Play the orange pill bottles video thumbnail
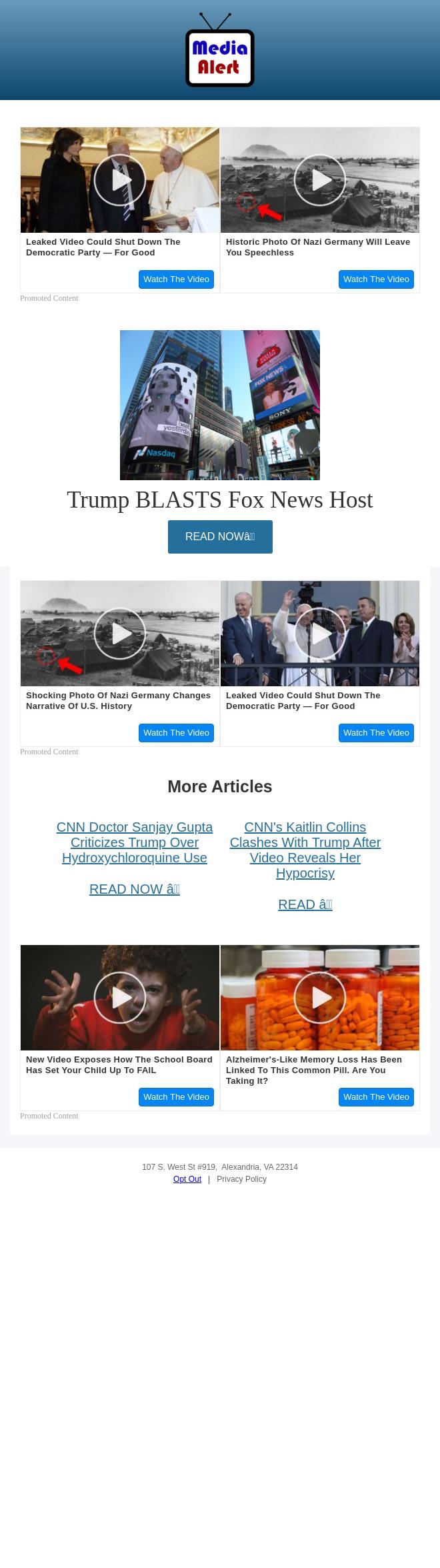Viewport: 440px width, 1568px height. (x=320, y=998)
